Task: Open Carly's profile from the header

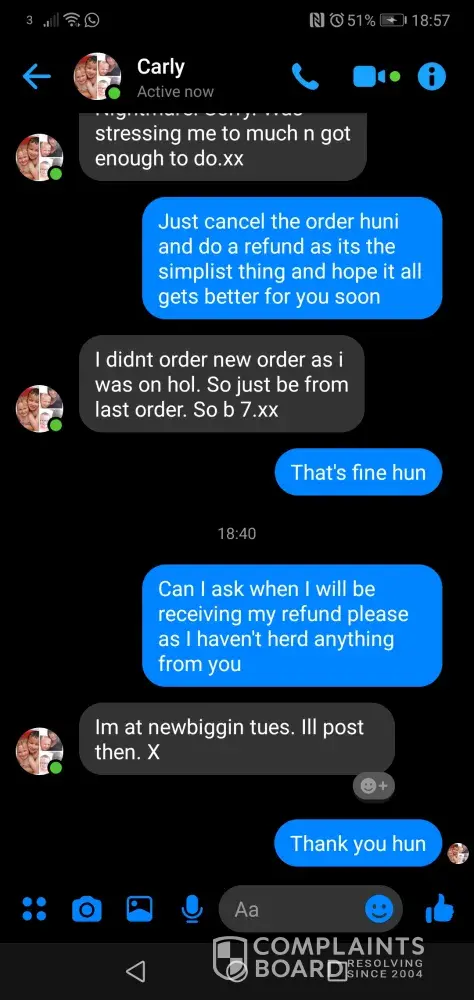Action: tap(159, 77)
